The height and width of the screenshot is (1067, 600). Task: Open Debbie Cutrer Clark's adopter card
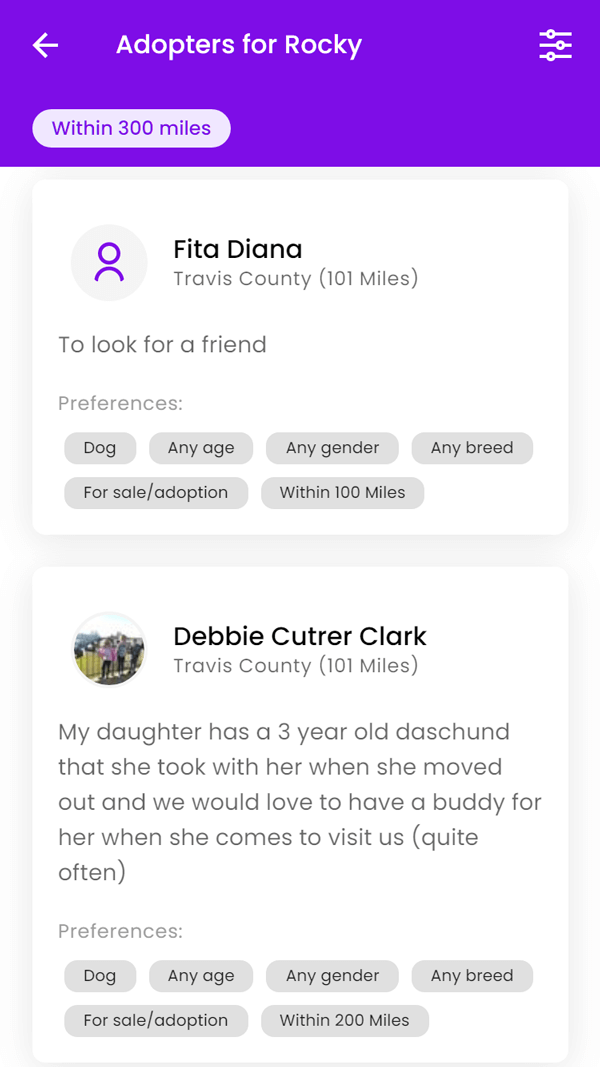point(300,815)
